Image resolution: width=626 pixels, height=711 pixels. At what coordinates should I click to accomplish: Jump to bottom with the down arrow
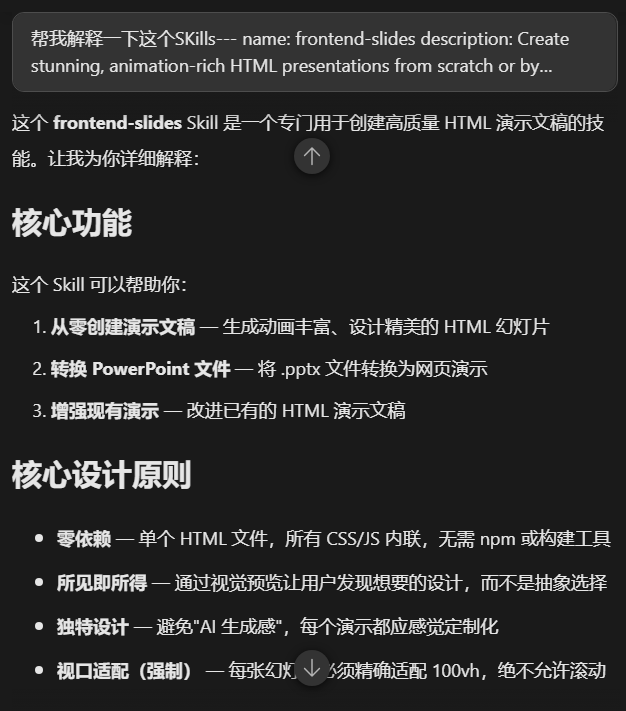[312, 668]
